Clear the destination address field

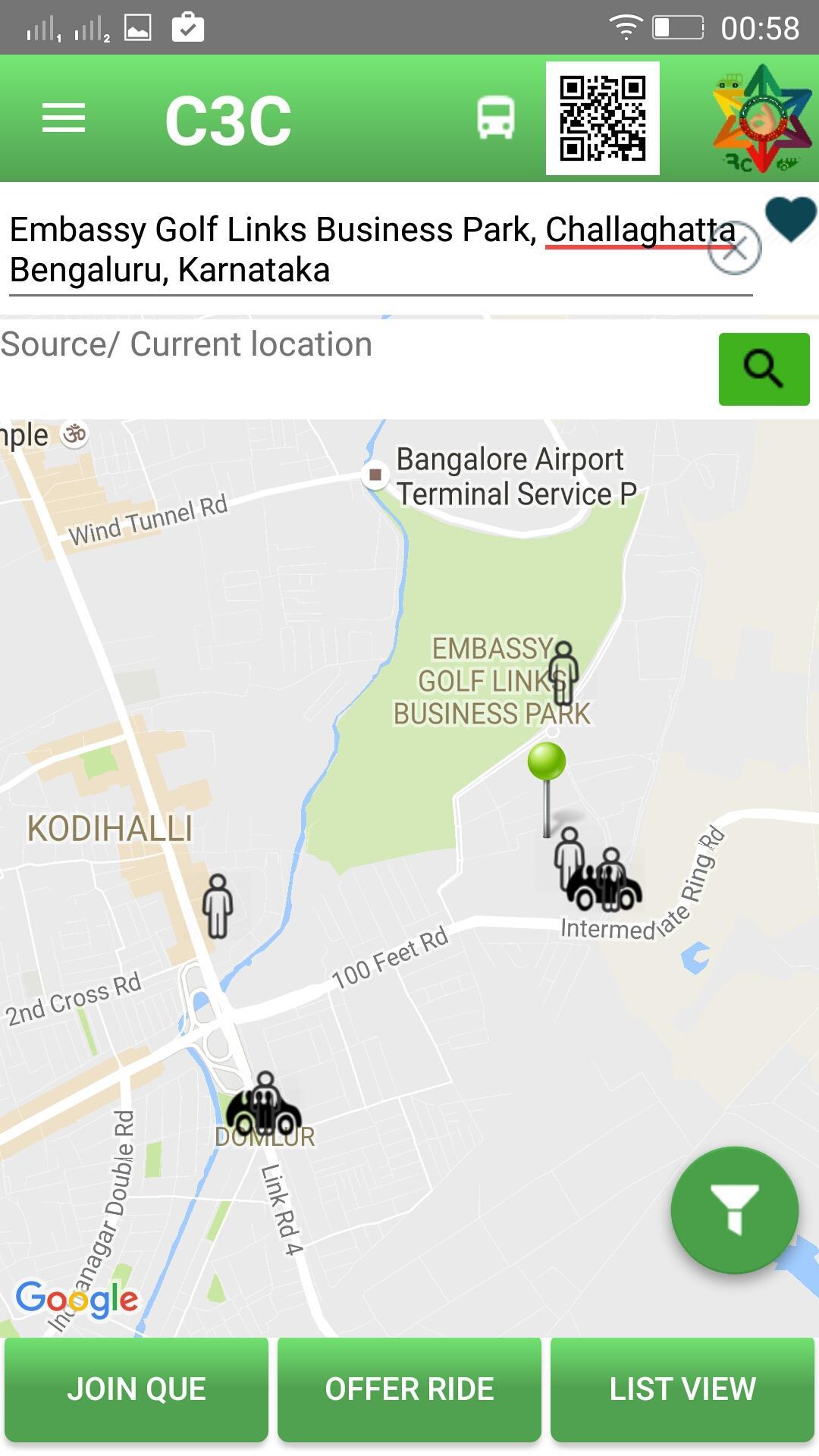click(733, 249)
